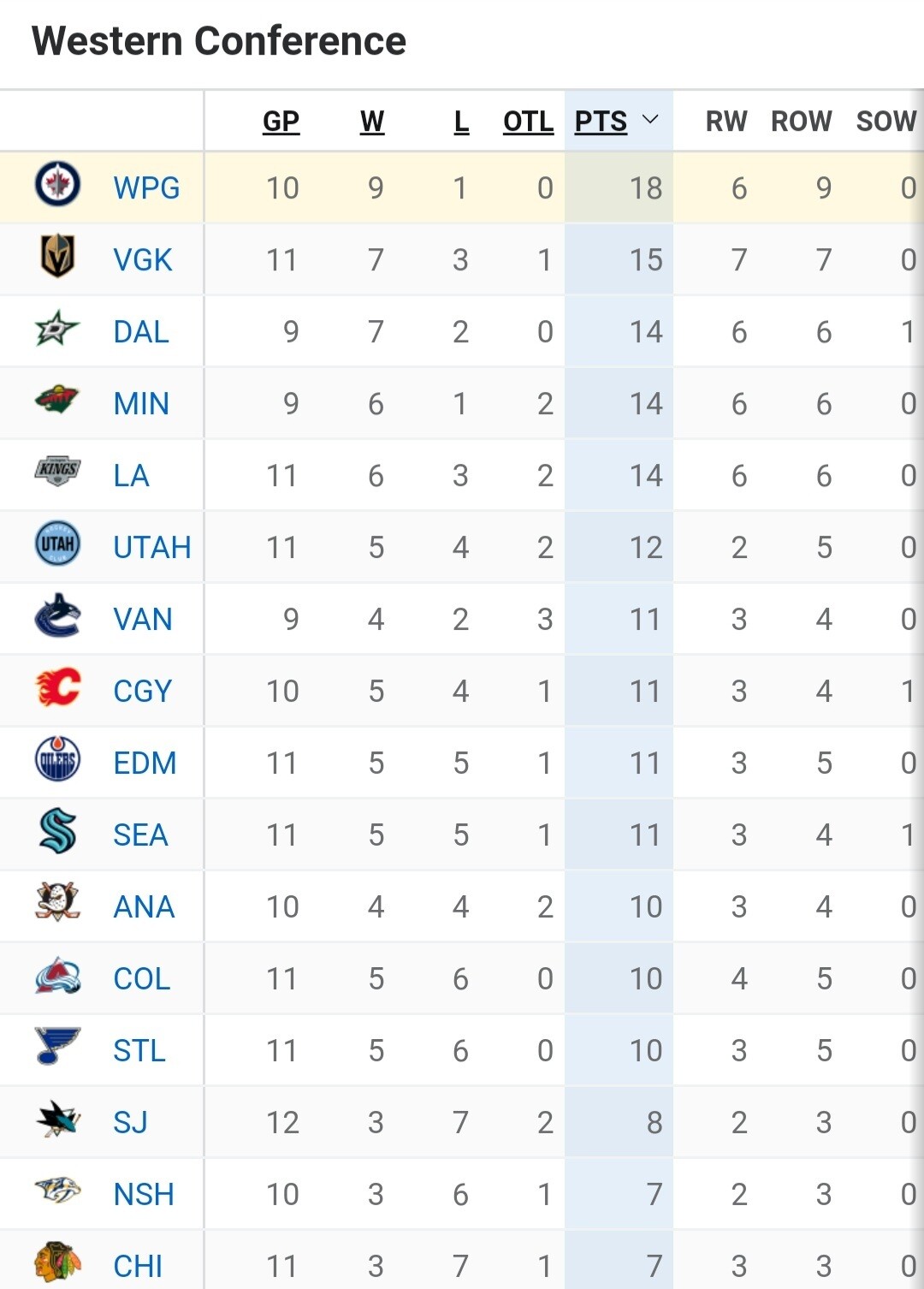Sort by losses using L header
Image resolution: width=924 pixels, height=1289 pixels.
pos(461,122)
